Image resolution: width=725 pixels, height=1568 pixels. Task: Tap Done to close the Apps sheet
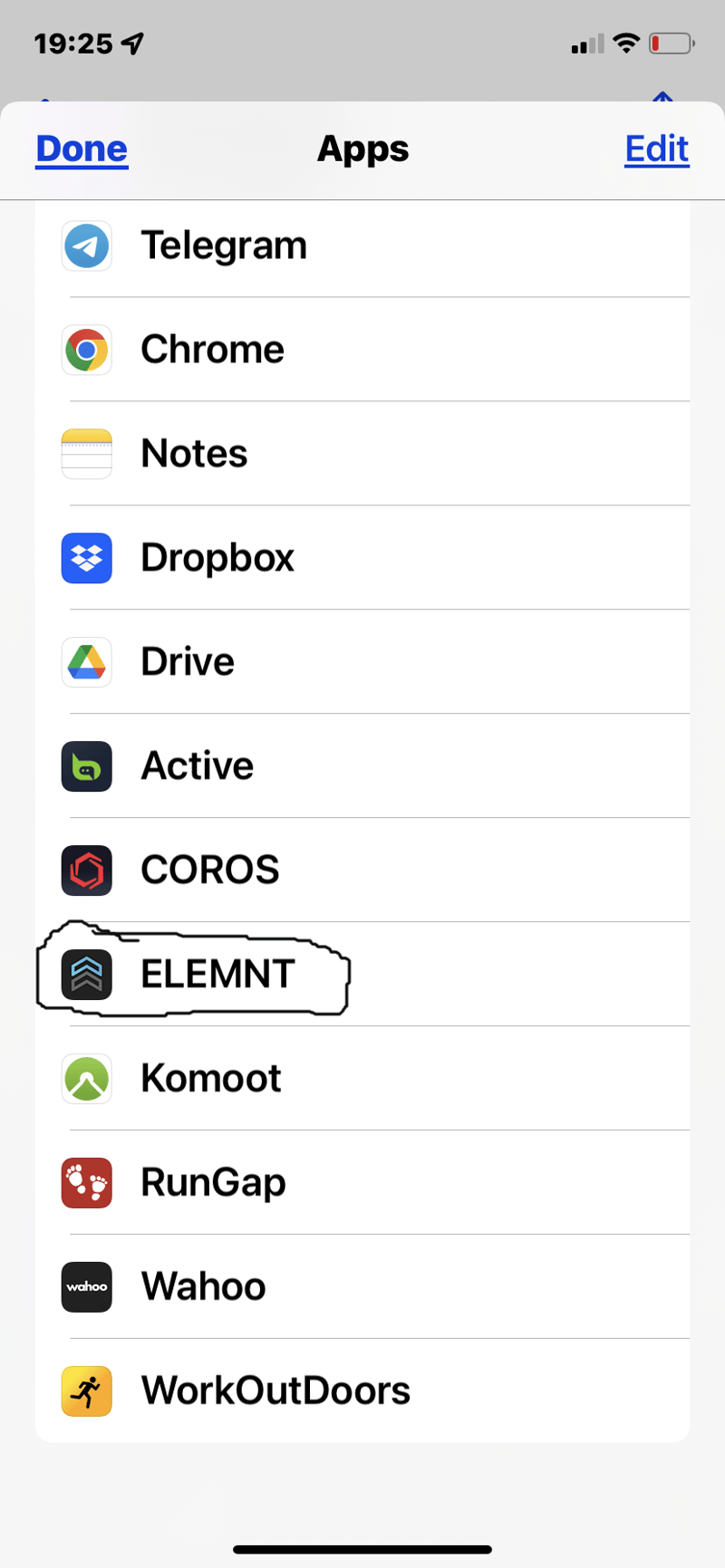tap(82, 149)
